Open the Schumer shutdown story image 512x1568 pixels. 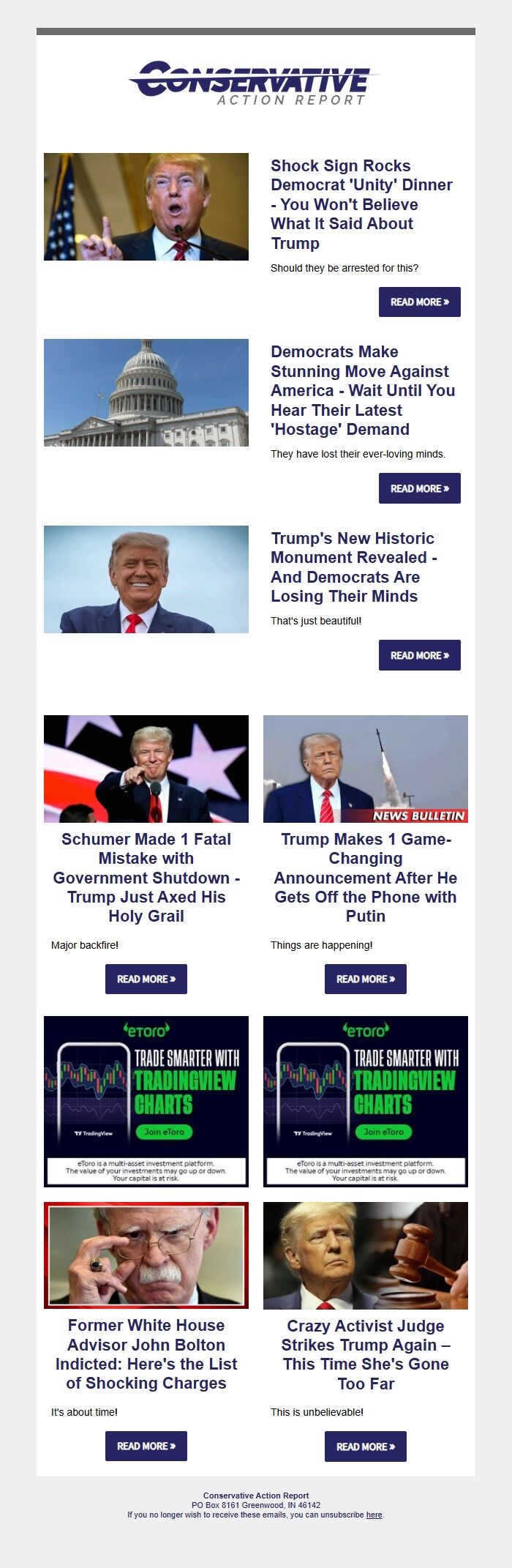[146, 769]
